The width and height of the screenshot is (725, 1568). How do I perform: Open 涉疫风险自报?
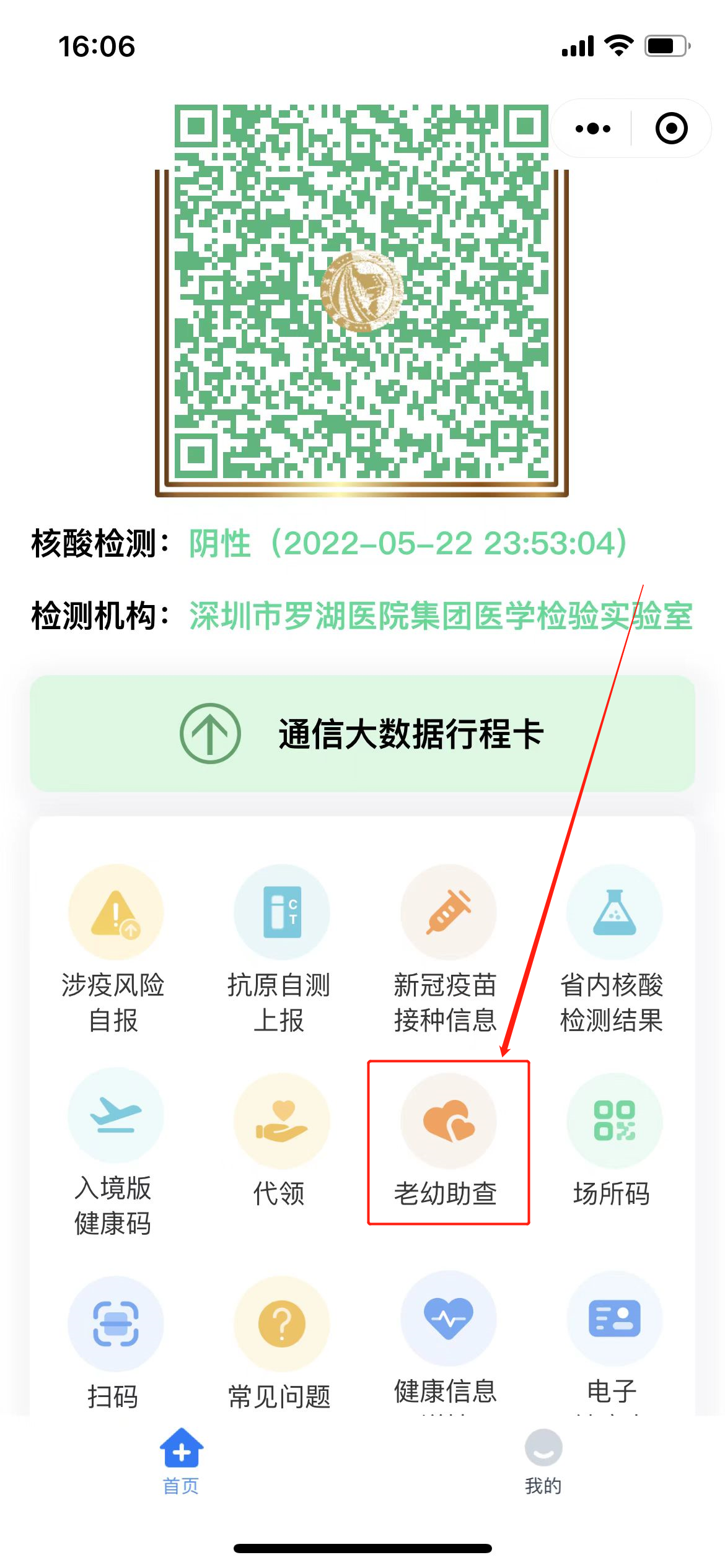tap(115, 947)
